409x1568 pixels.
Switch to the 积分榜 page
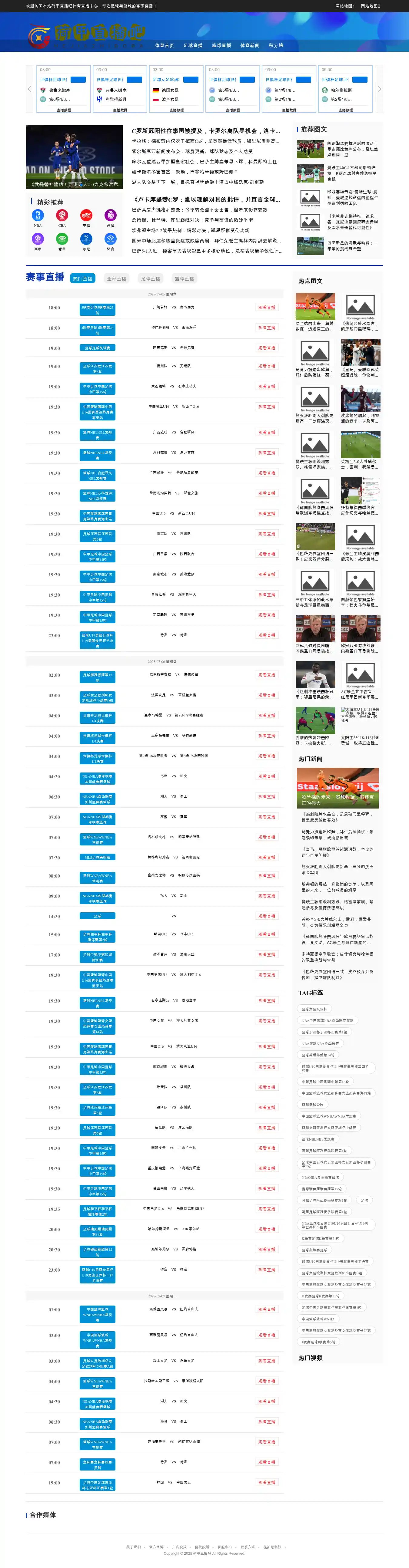tap(276, 46)
